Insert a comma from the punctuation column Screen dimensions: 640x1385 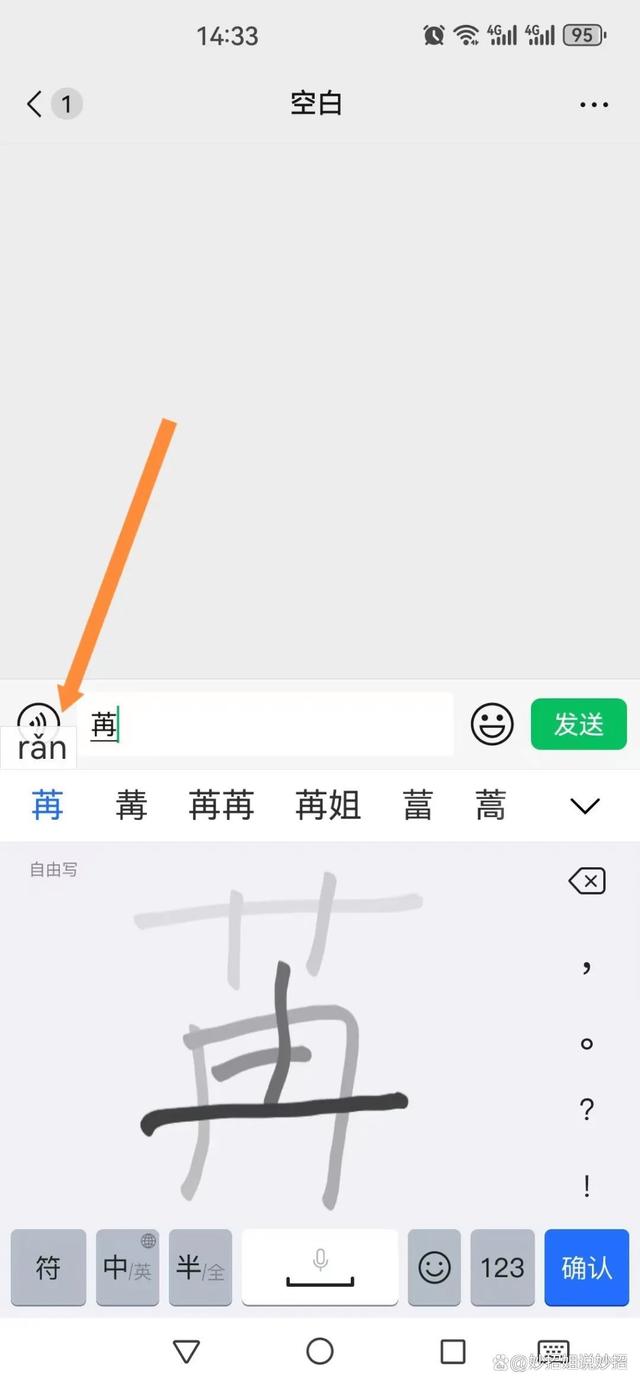click(x=587, y=965)
